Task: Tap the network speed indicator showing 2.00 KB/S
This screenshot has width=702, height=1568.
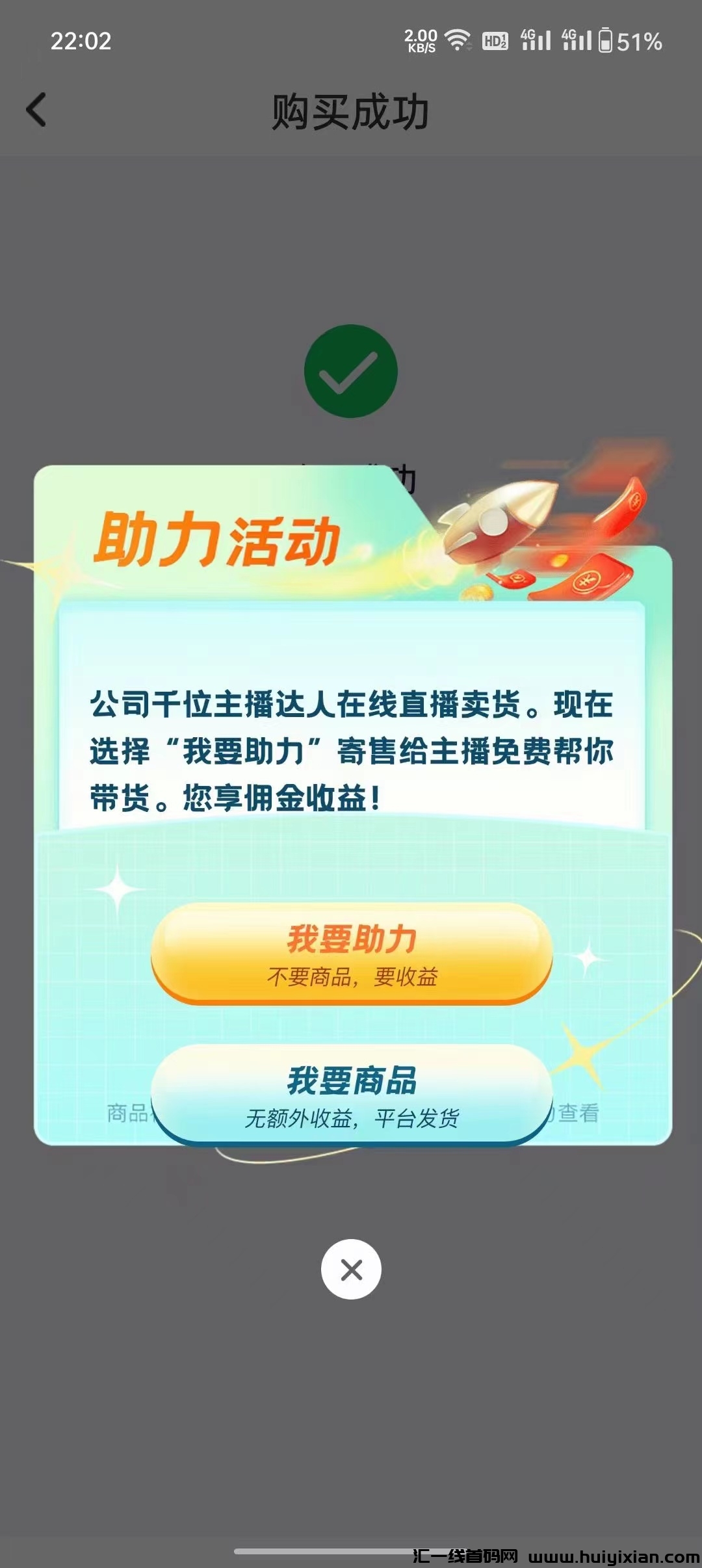Action: (x=420, y=40)
